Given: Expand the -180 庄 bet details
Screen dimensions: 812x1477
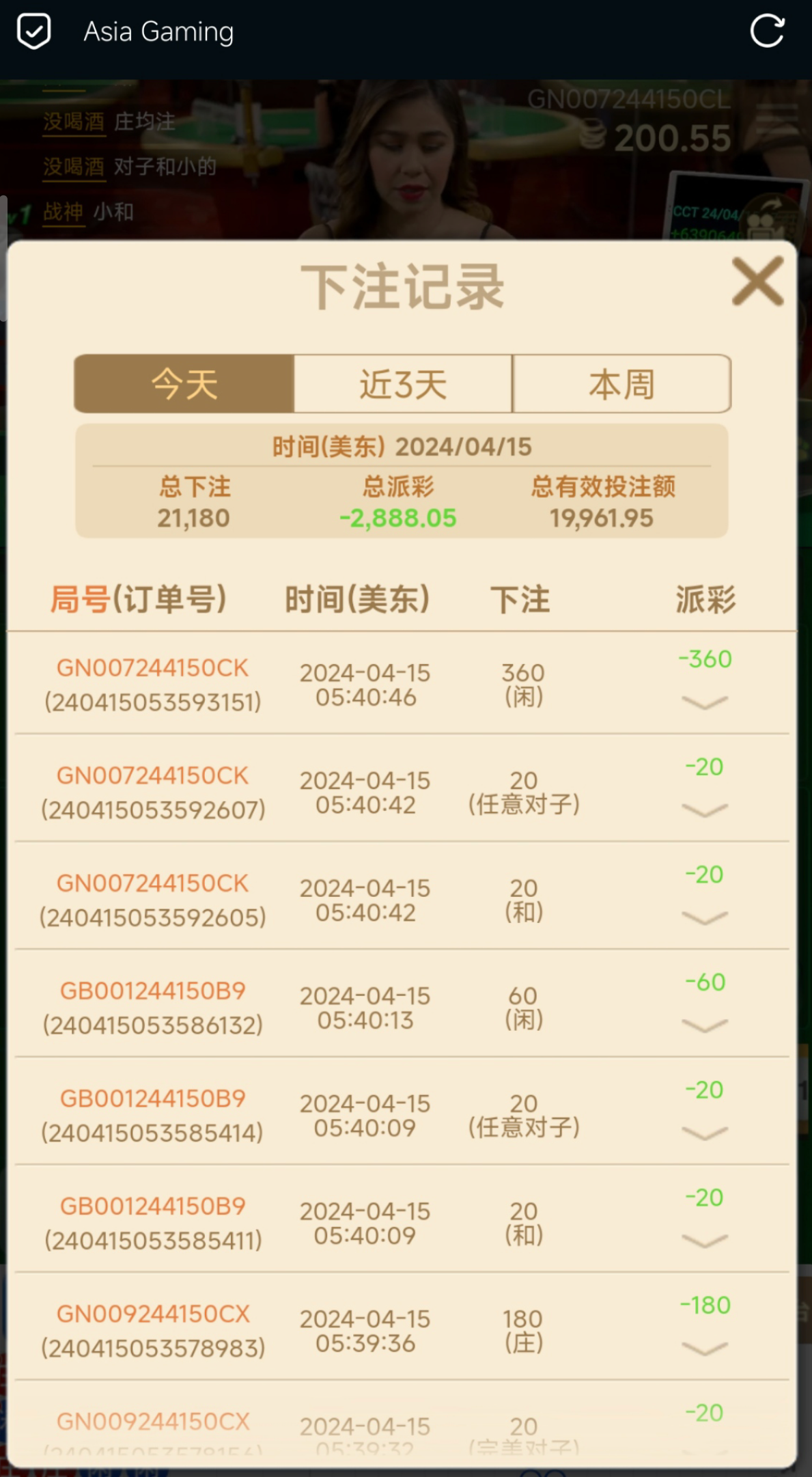Looking at the screenshot, I should click(705, 1349).
